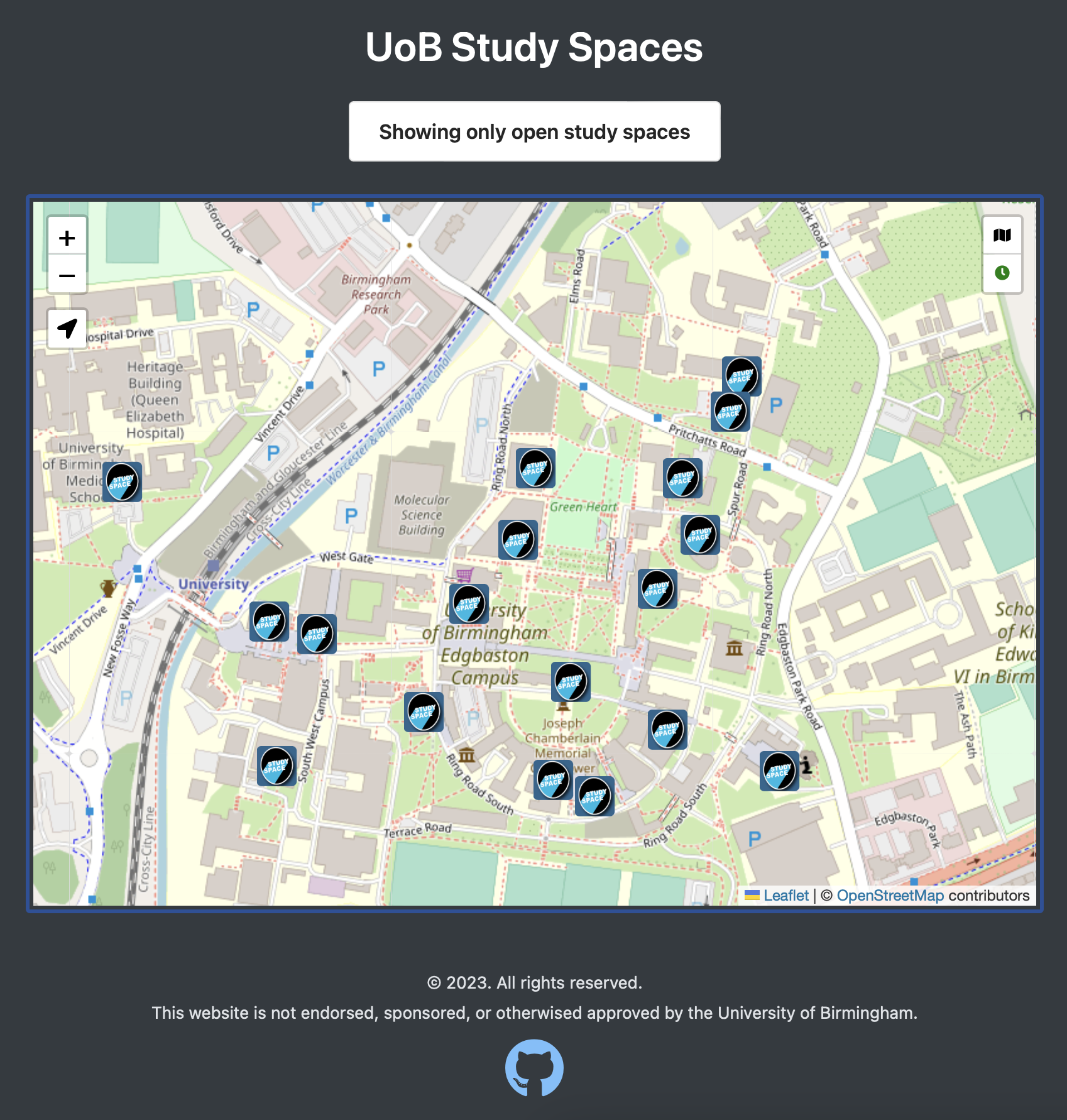Tap 'Showing only open study spaces' button
Viewport: 1067px width, 1120px height.
pyautogui.click(x=534, y=132)
